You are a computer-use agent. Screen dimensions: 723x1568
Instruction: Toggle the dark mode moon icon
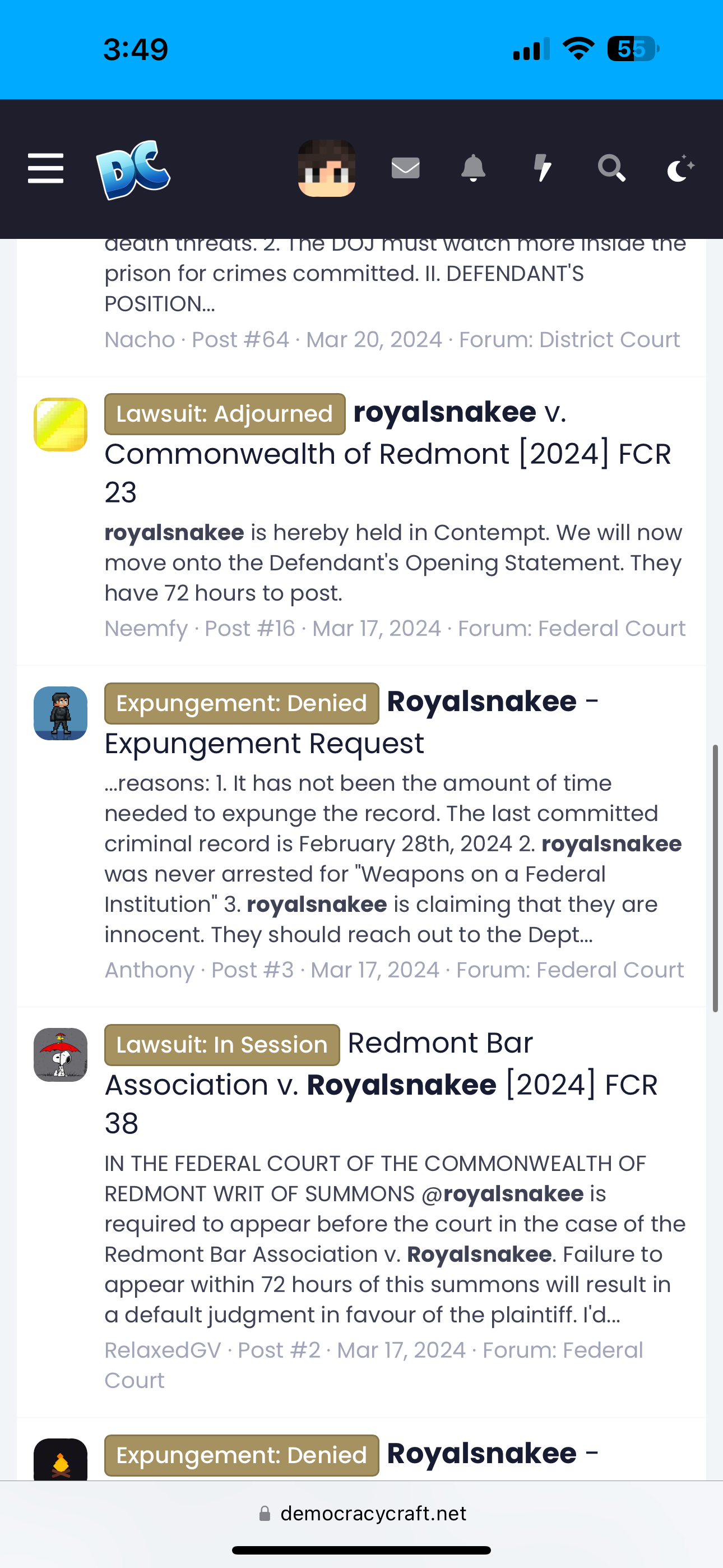680,168
